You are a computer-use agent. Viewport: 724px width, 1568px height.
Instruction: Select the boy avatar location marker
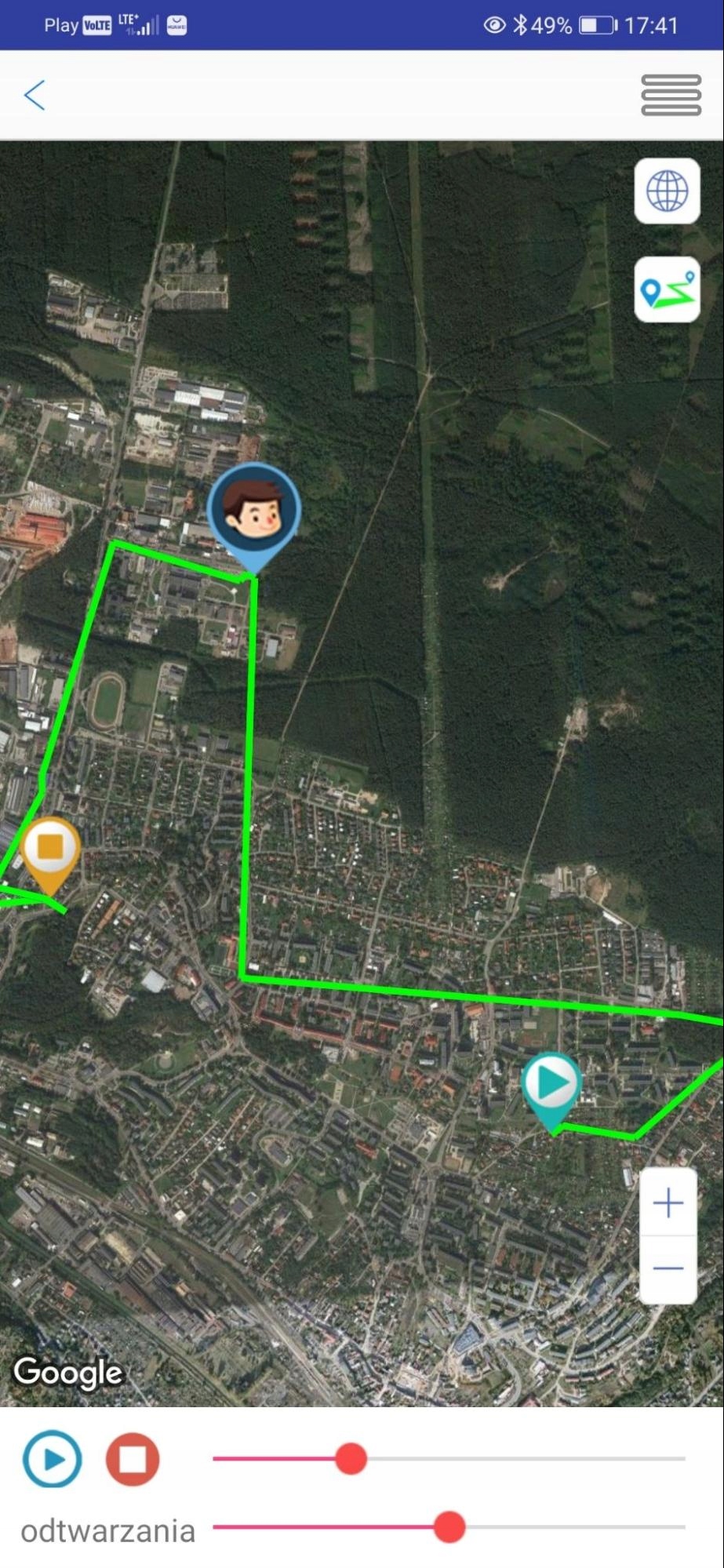pyautogui.click(x=253, y=510)
